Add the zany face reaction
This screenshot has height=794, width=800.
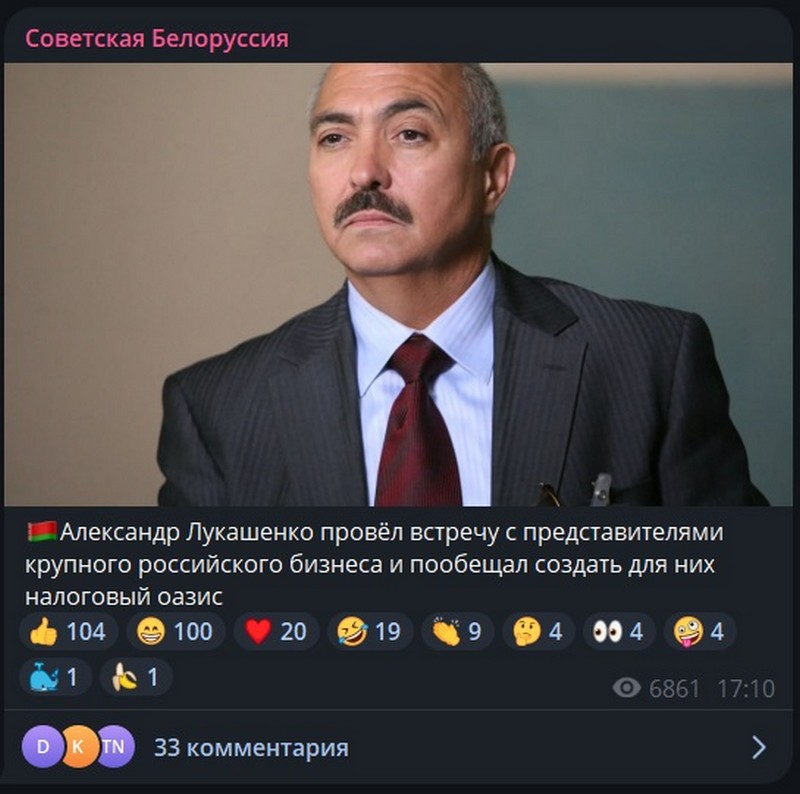click(699, 632)
